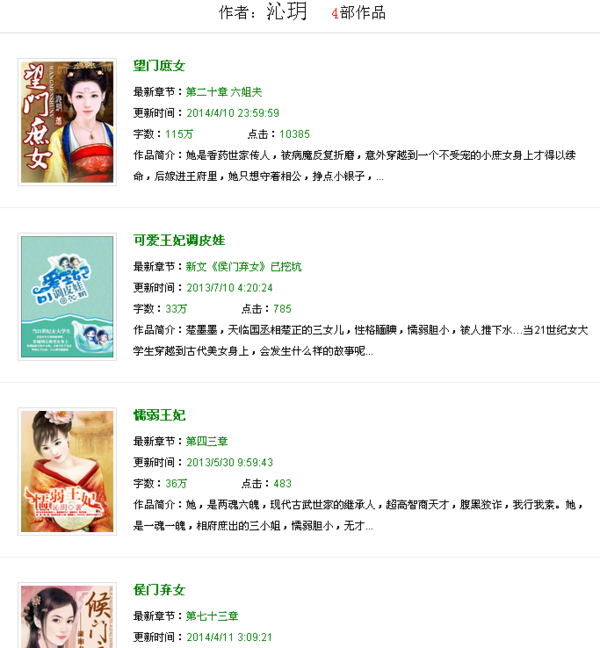Screen dimensions: 600x648
Task: Open latest chapter 新文《侯门弃女》已挖坑
Action: [243, 266]
